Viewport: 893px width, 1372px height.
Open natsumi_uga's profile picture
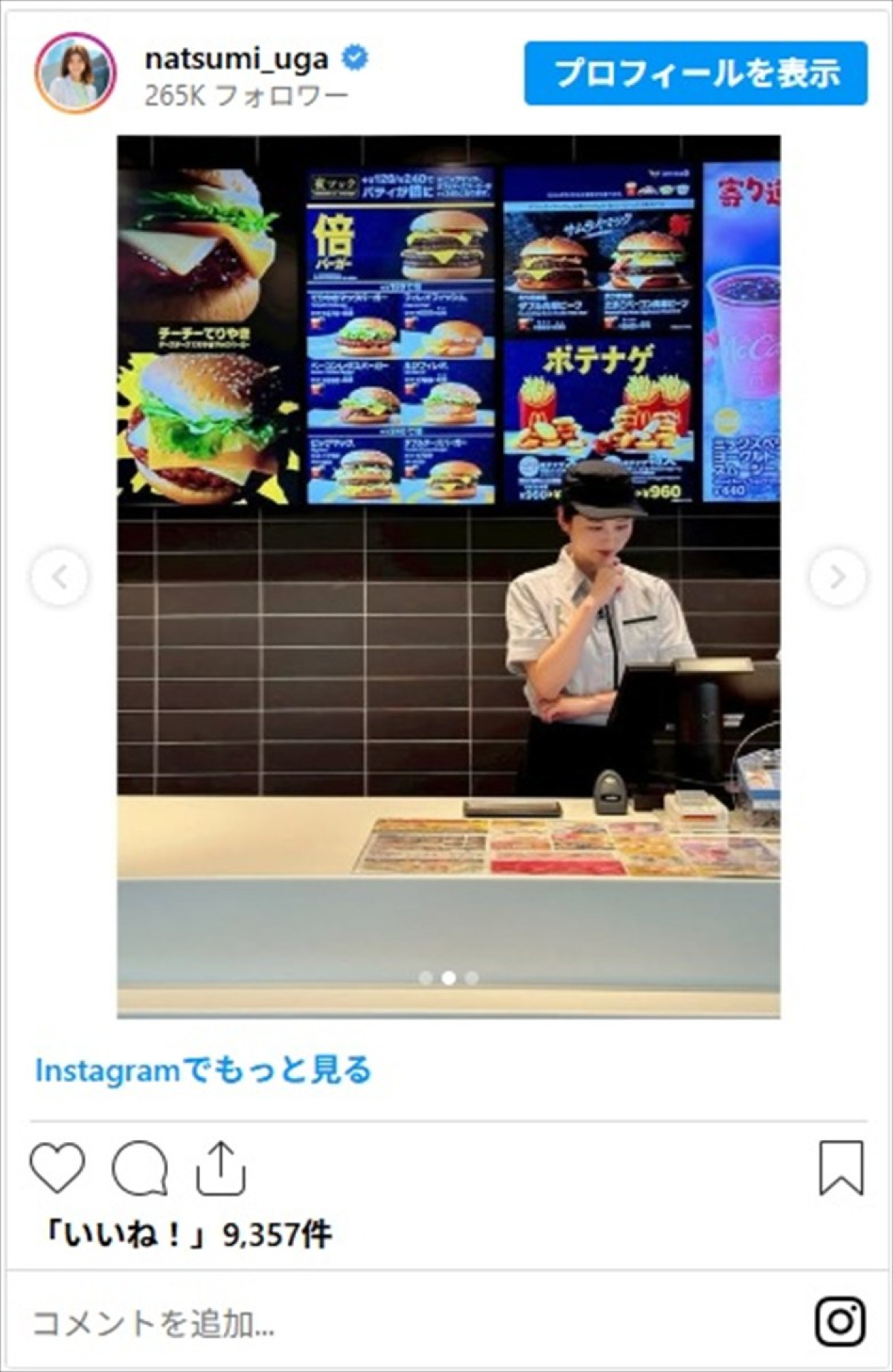click(75, 73)
